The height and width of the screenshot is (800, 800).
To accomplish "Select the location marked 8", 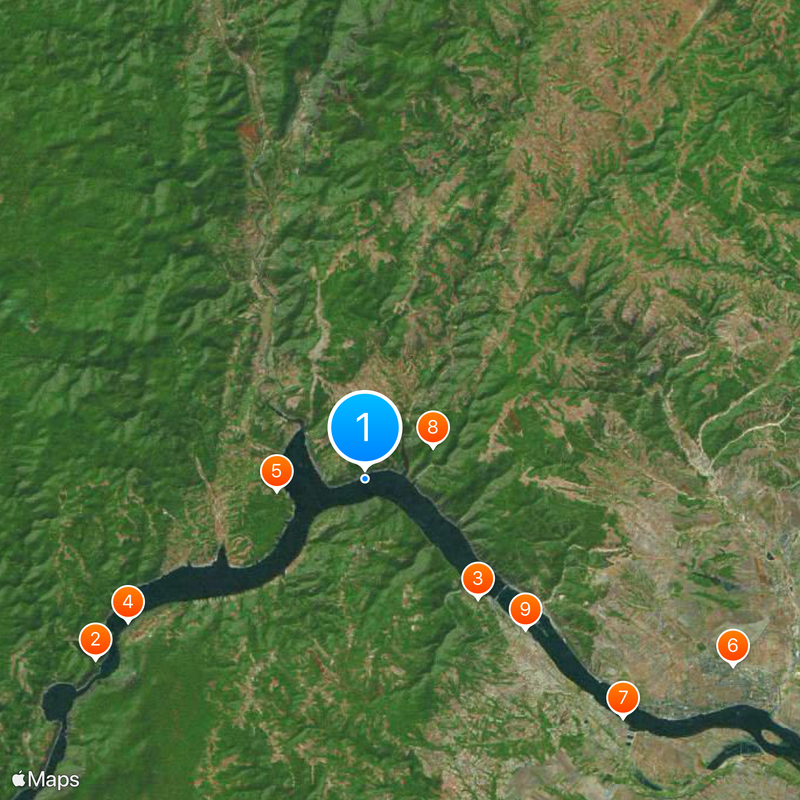I will [x=432, y=428].
